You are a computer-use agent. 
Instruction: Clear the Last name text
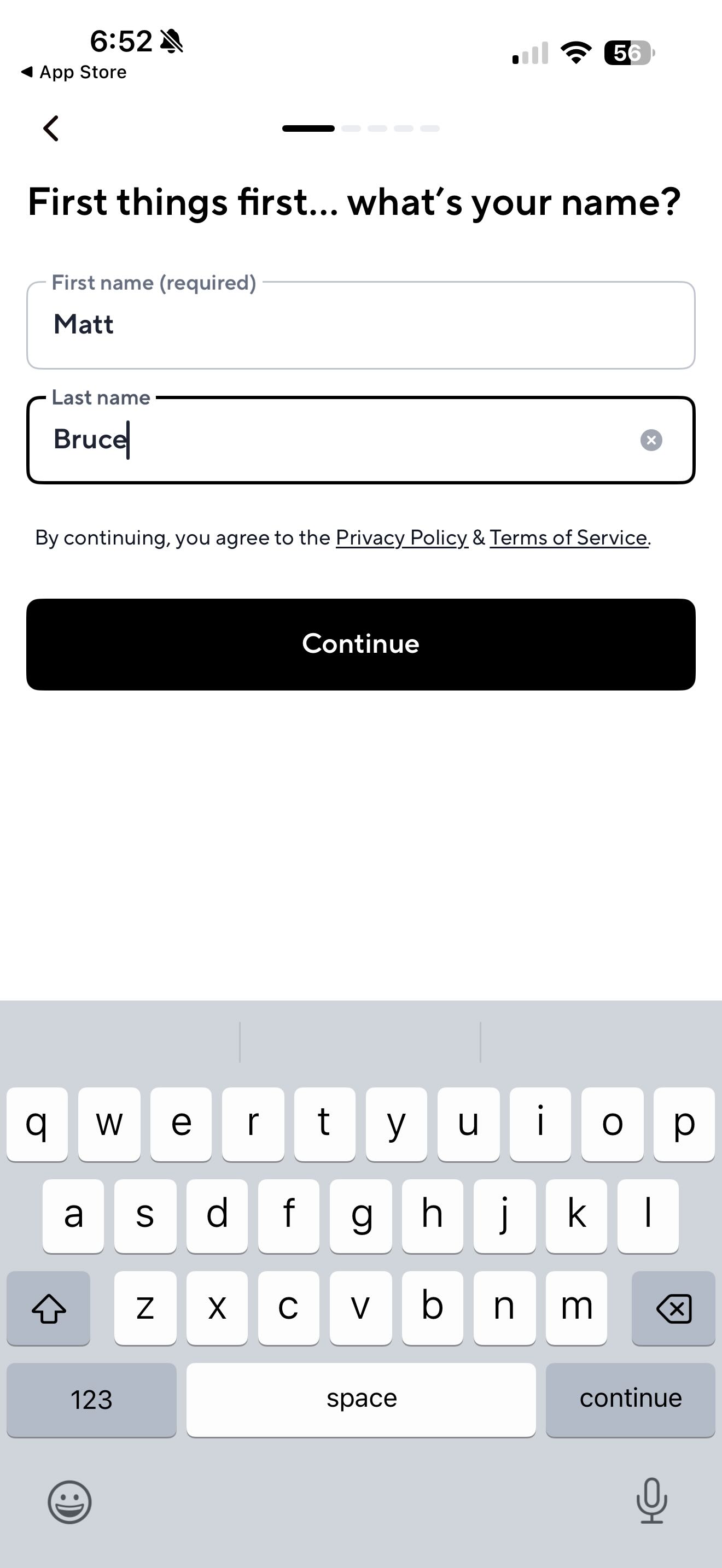[651, 440]
